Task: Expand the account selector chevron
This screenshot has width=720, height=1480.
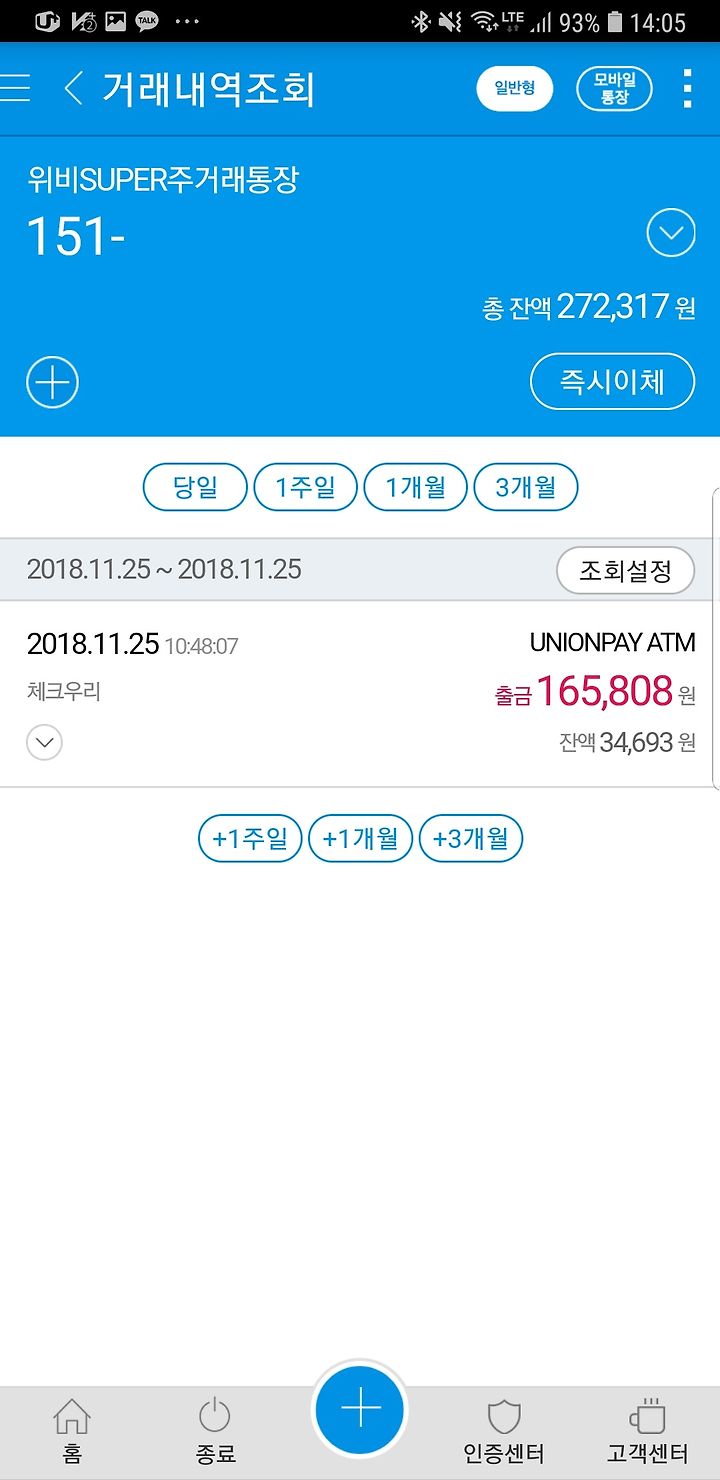Action: pos(670,234)
